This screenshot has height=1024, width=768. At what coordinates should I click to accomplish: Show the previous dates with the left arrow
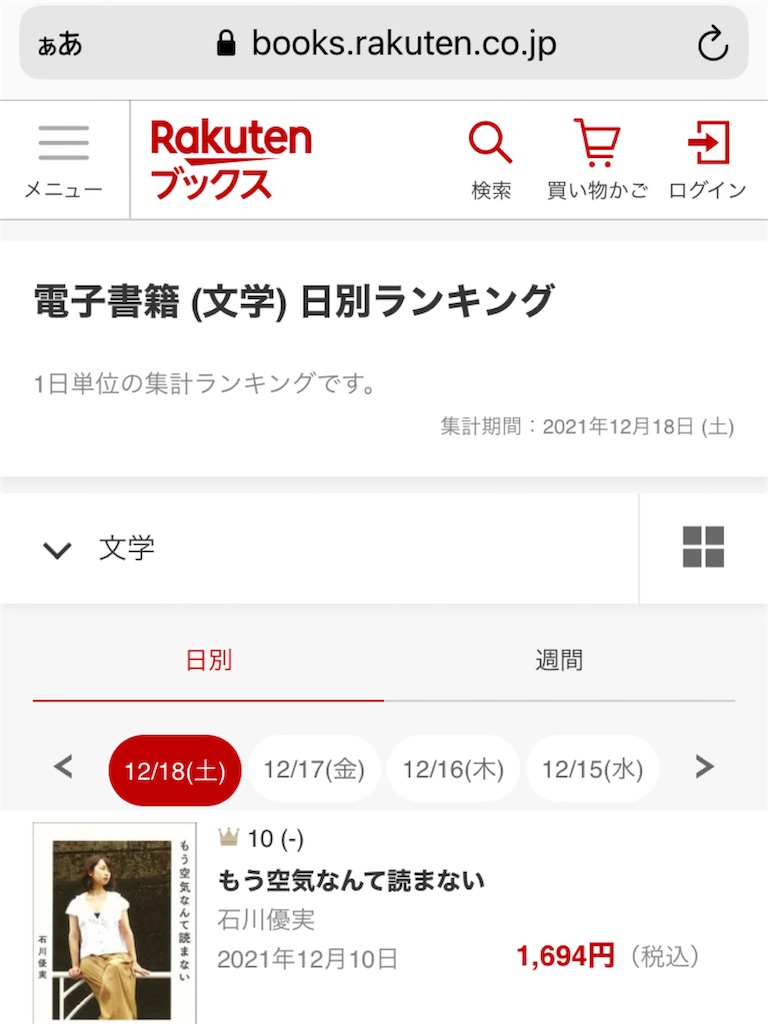63,767
